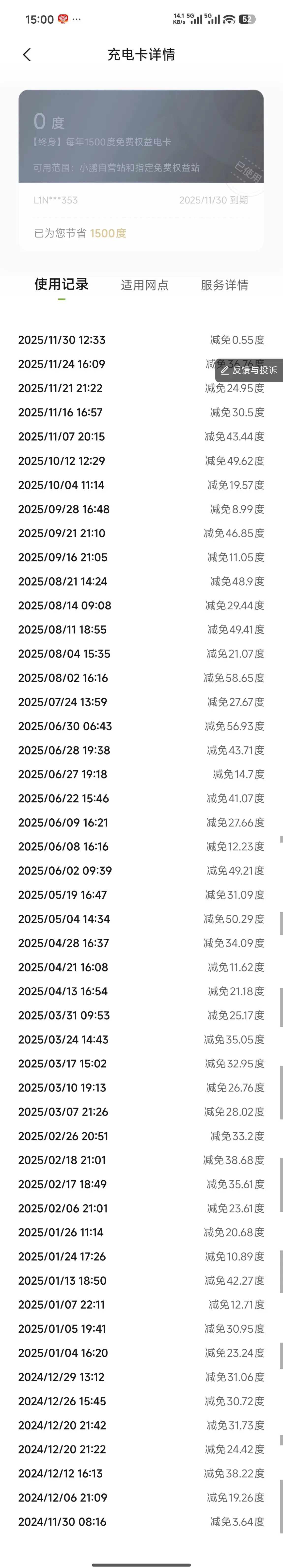Select the 使用记录 tab
The width and height of the screenshot is (283, 1568).
[x=61, y=284]
